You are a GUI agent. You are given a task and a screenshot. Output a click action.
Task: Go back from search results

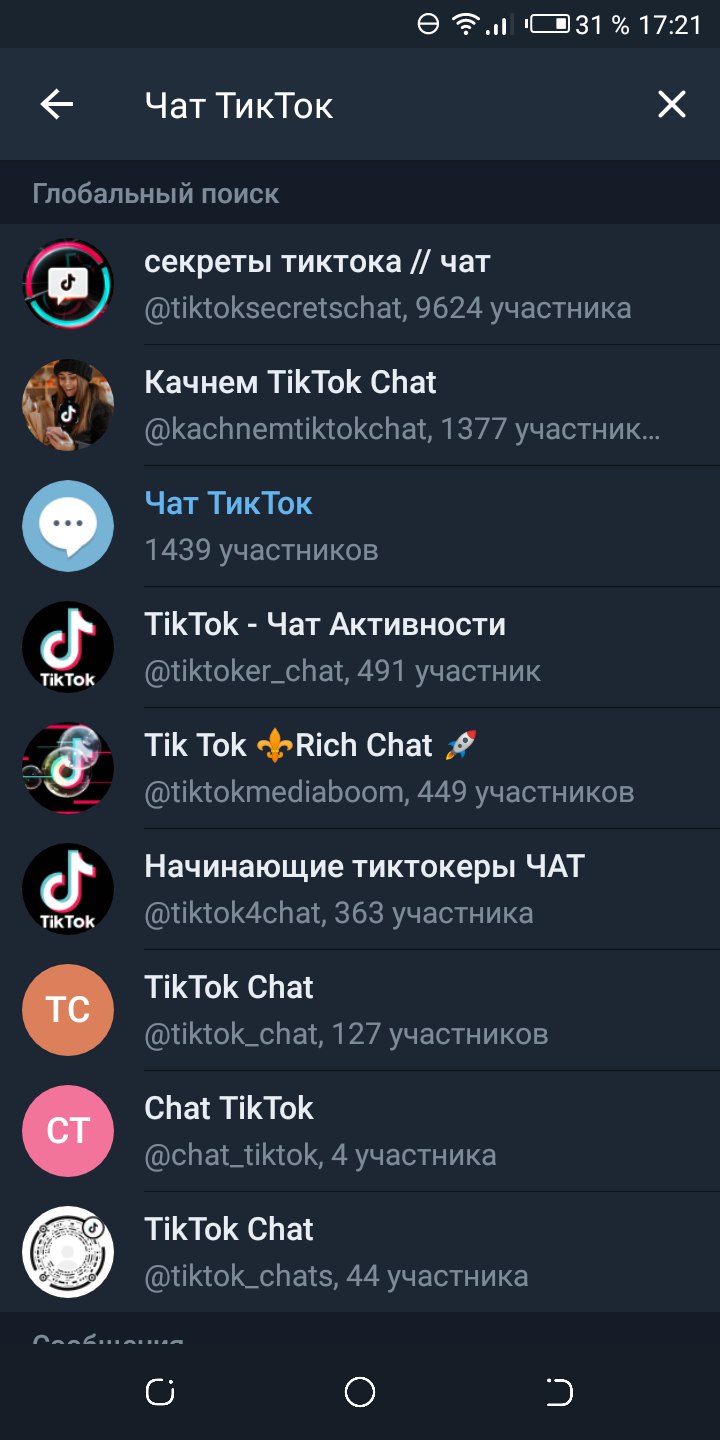57,105
